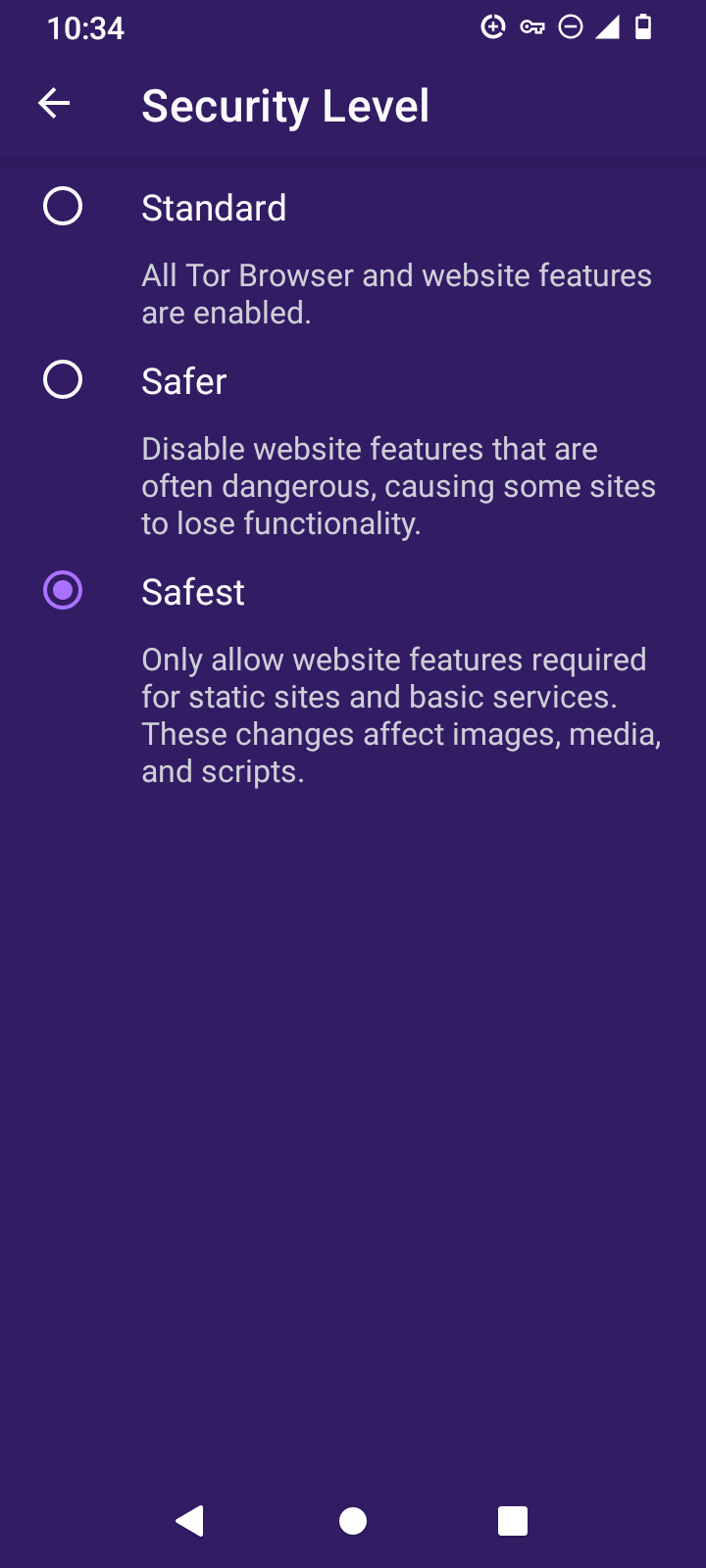Image resolution: width=706 pixels, height=1568 pixels.
Task: Tap the system home button
Action: (353, 1521)
